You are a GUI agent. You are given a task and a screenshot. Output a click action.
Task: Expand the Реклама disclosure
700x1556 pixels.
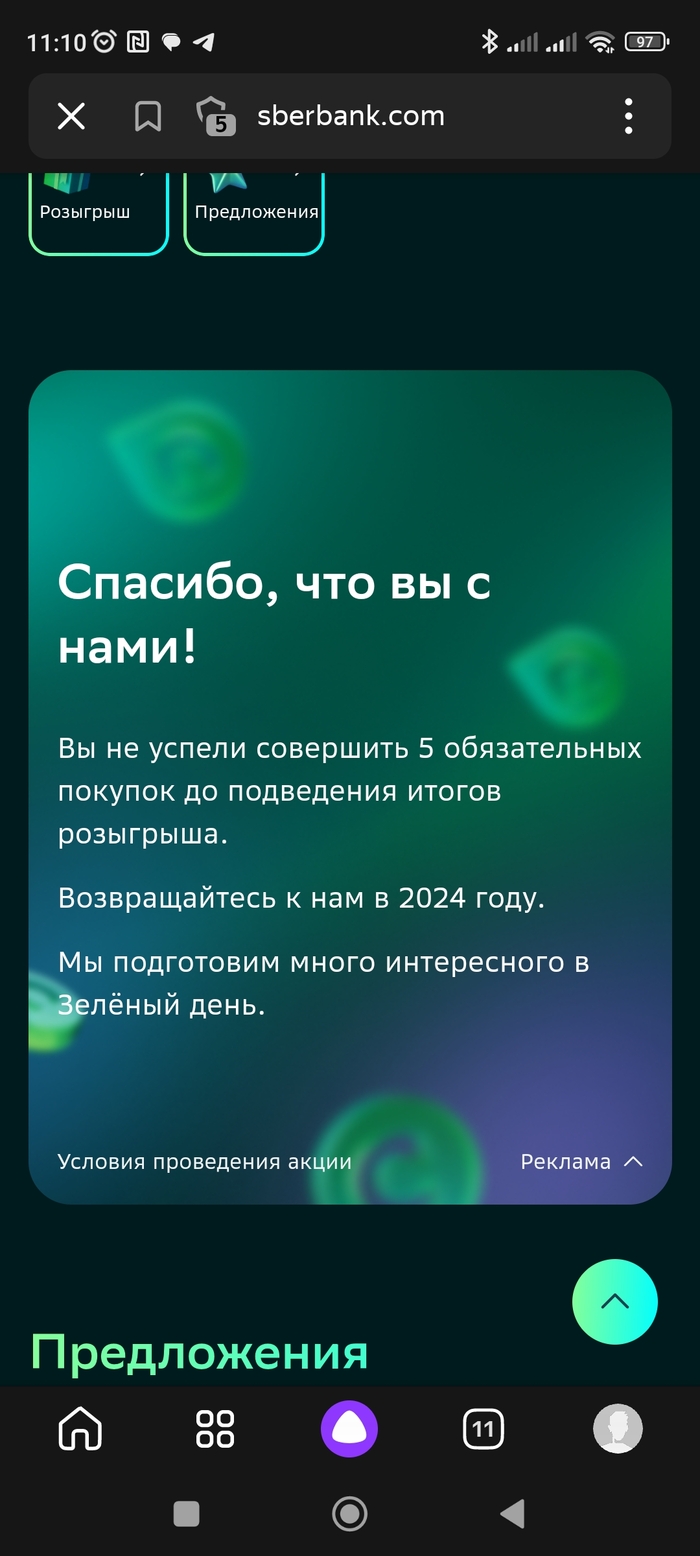[x=581, y=1162]
